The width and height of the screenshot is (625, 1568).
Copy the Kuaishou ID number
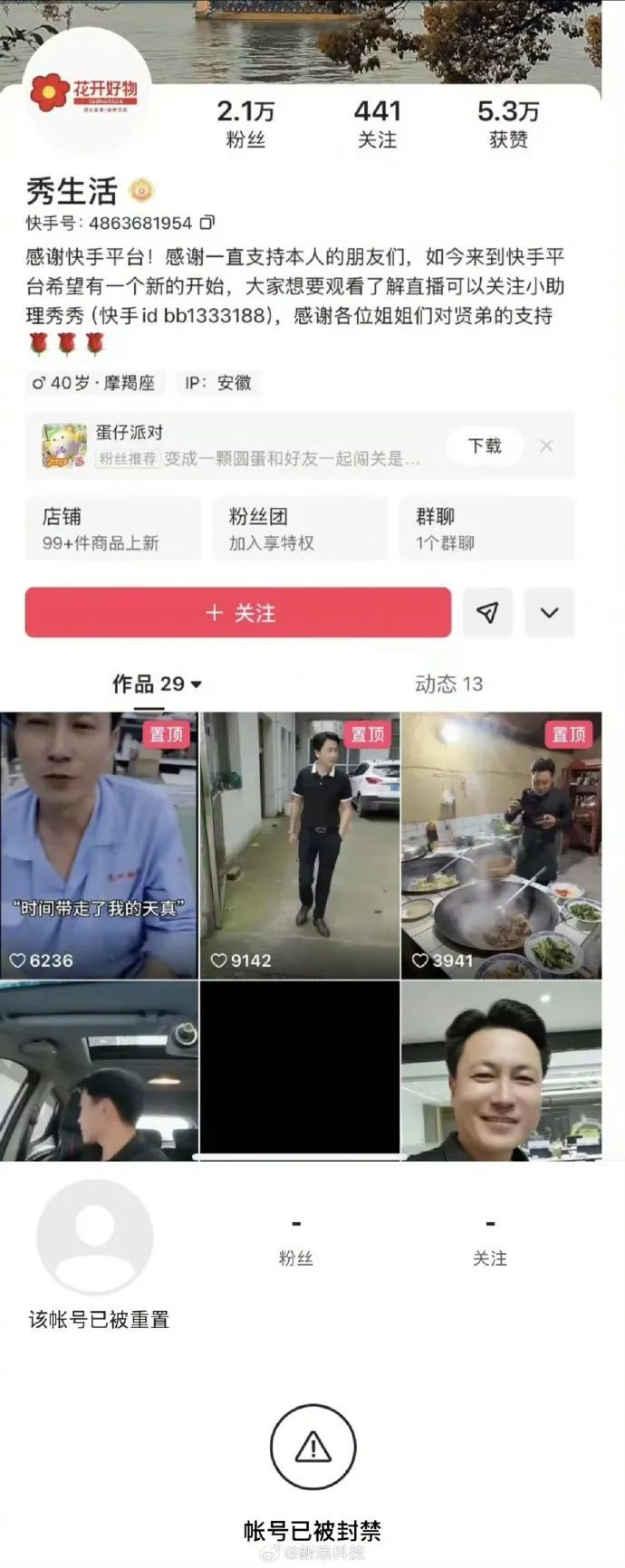pos(207,223)
